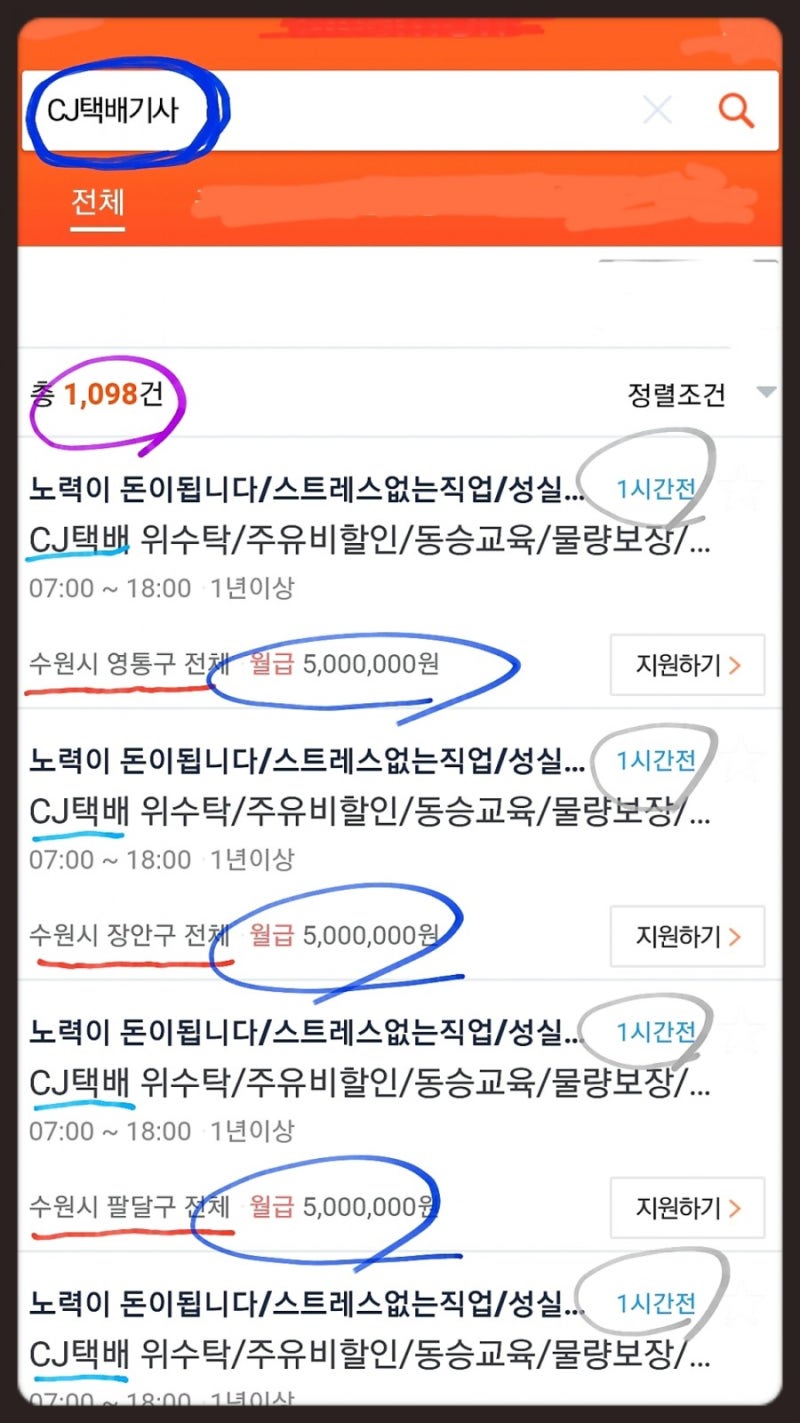Screen dimensions: 800x1423
Task: Open the 정렬조건 sort dropdown
Action: (x=702, y=395)
